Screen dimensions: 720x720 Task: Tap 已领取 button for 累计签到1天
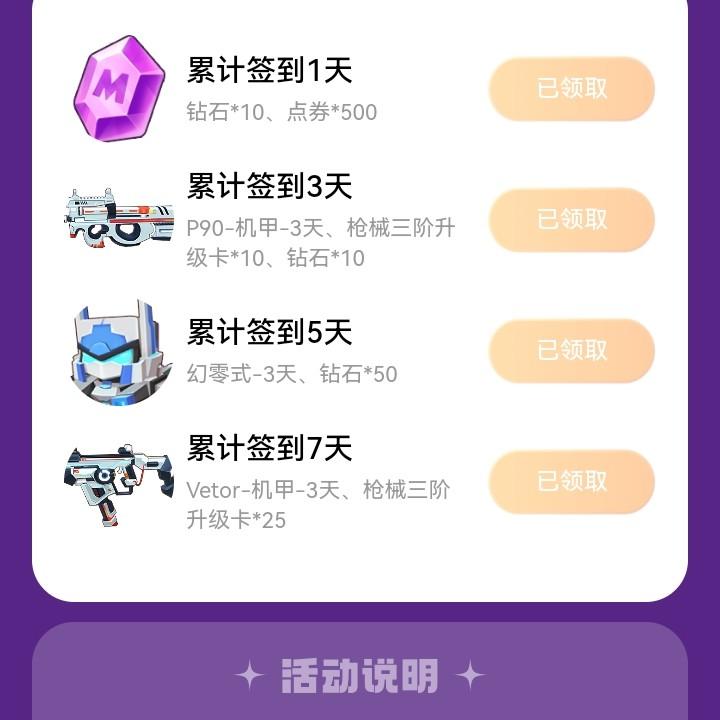(571, 88)
